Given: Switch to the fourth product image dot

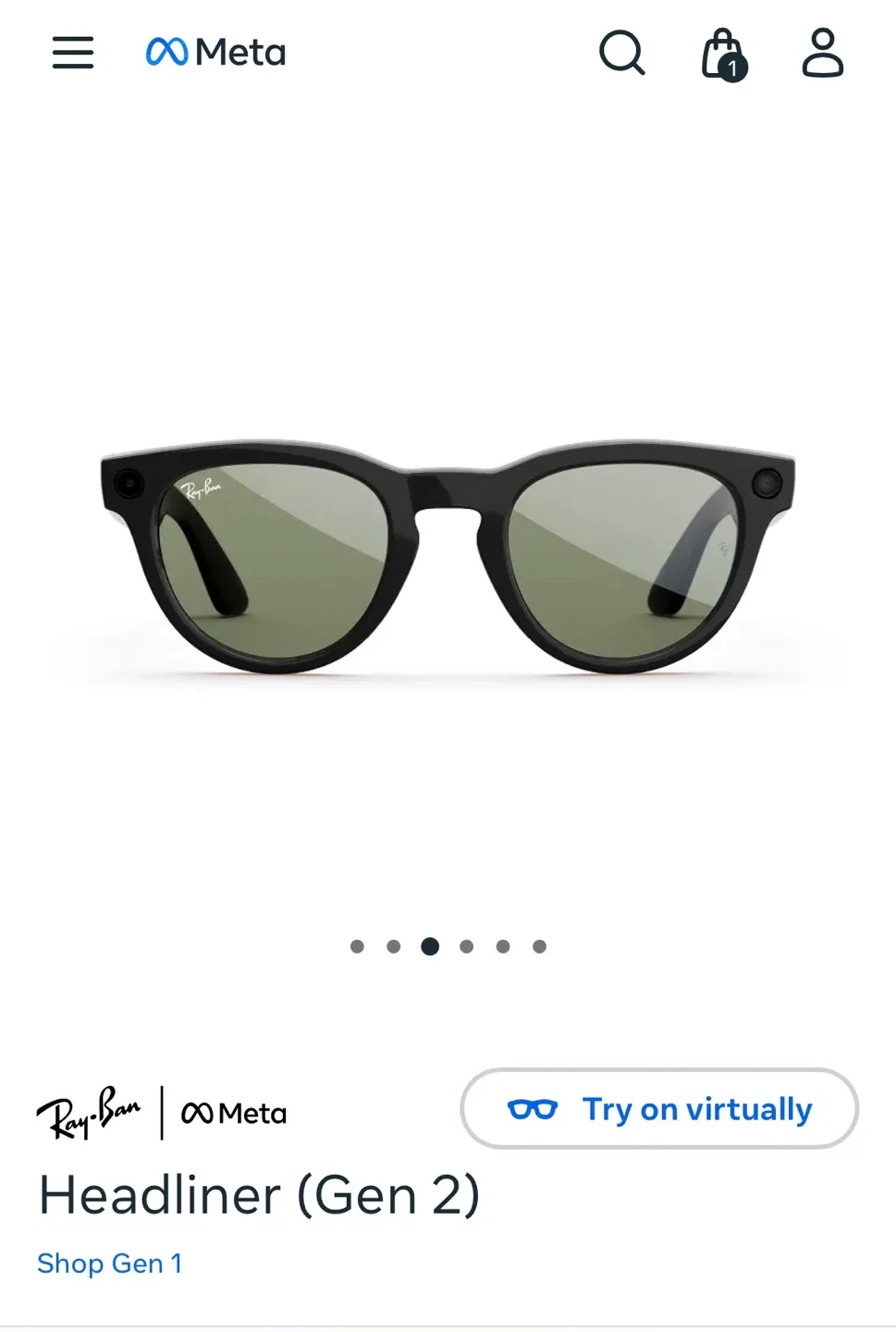Looking at the screenshot, I should pyautogui.click(x=467, y=946).
